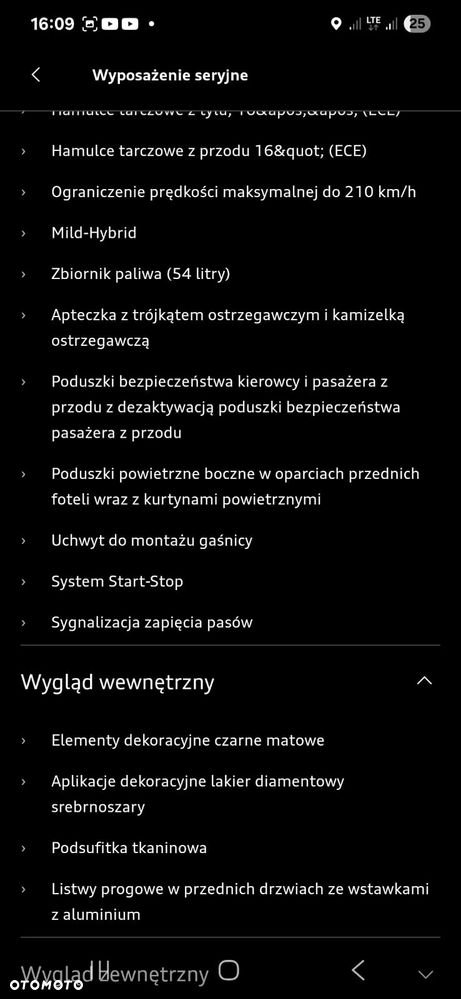Image resolution: width=461 pixels, height=999 pixels.
Task: Open the recent apps view
Action: [100, 970]
